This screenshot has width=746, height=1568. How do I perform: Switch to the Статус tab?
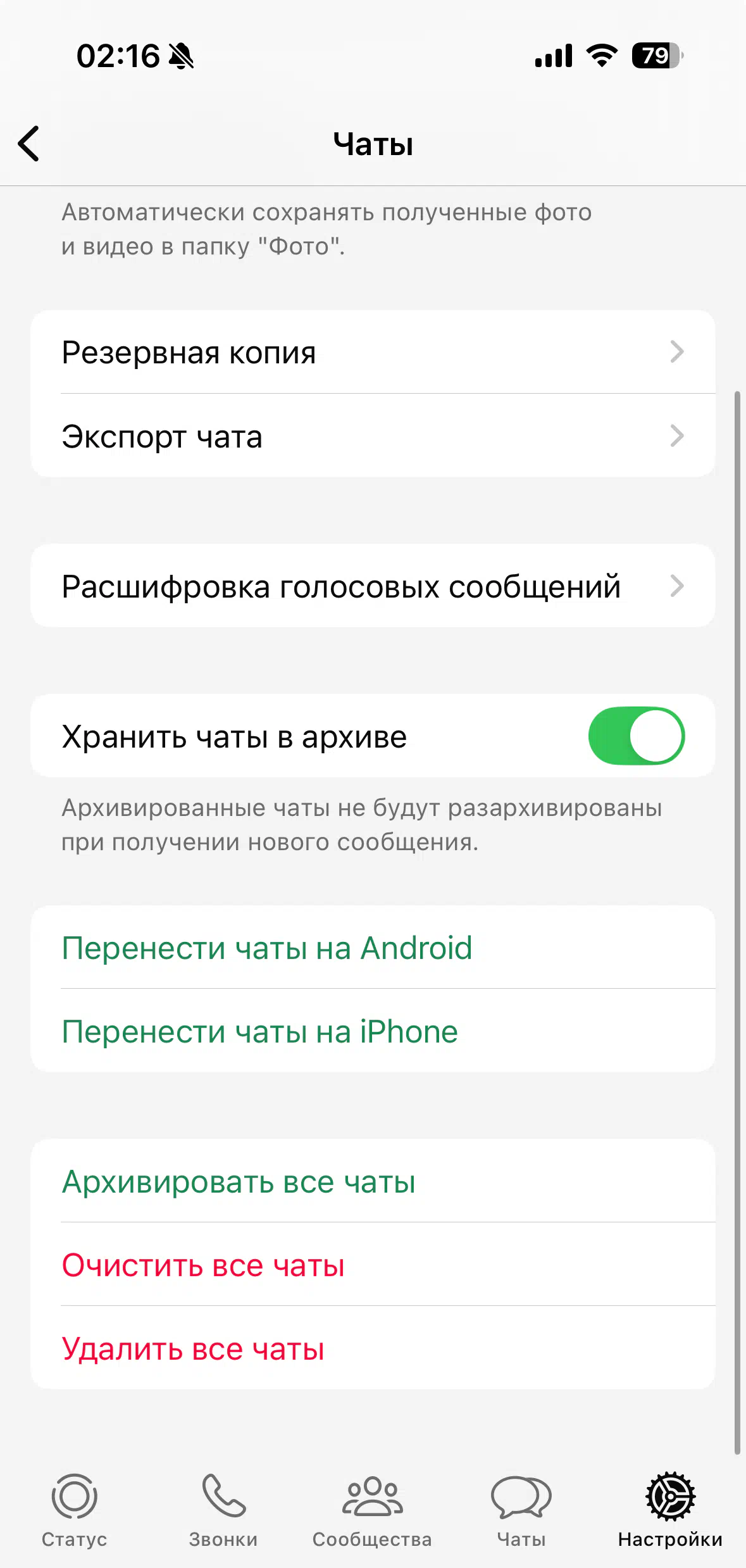point(75,1510)
